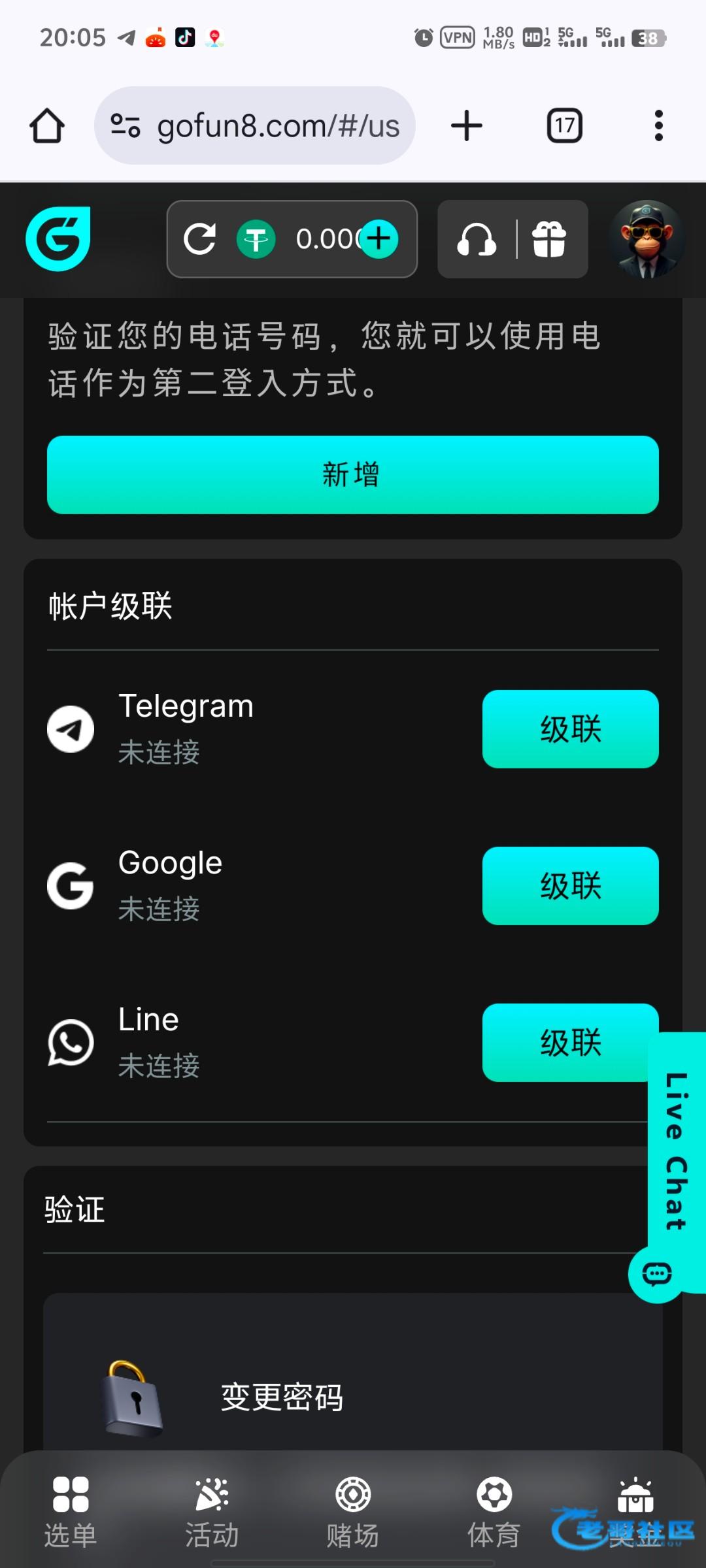Viewport: 706px width, 1568px height.
Task: Link the Telegram account with 级联
Action: tap(570, 729)
